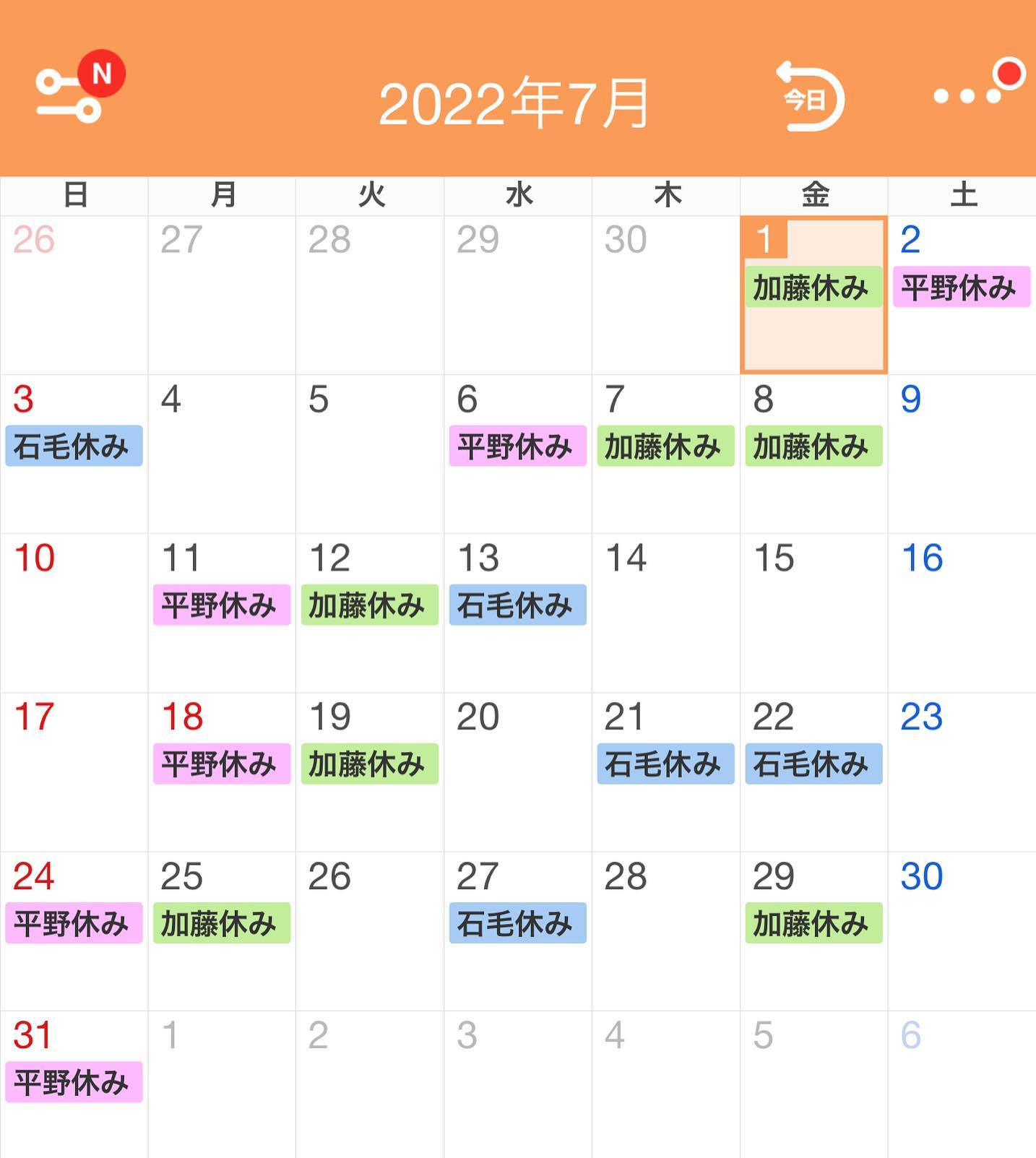Open 加藤休み event on July 29
1036x1158 pixels.
click(x=813, y=922)
